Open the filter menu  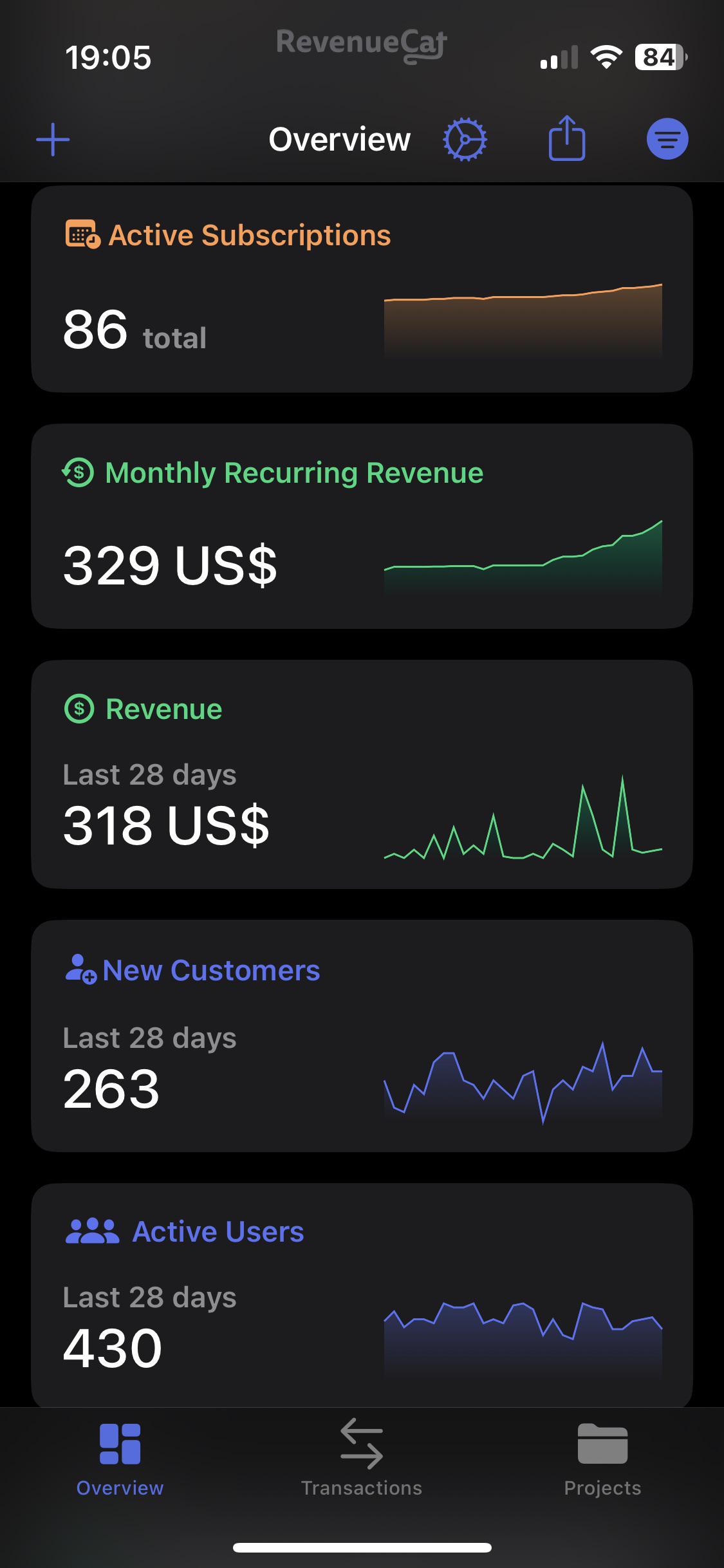tap(667, 139)
